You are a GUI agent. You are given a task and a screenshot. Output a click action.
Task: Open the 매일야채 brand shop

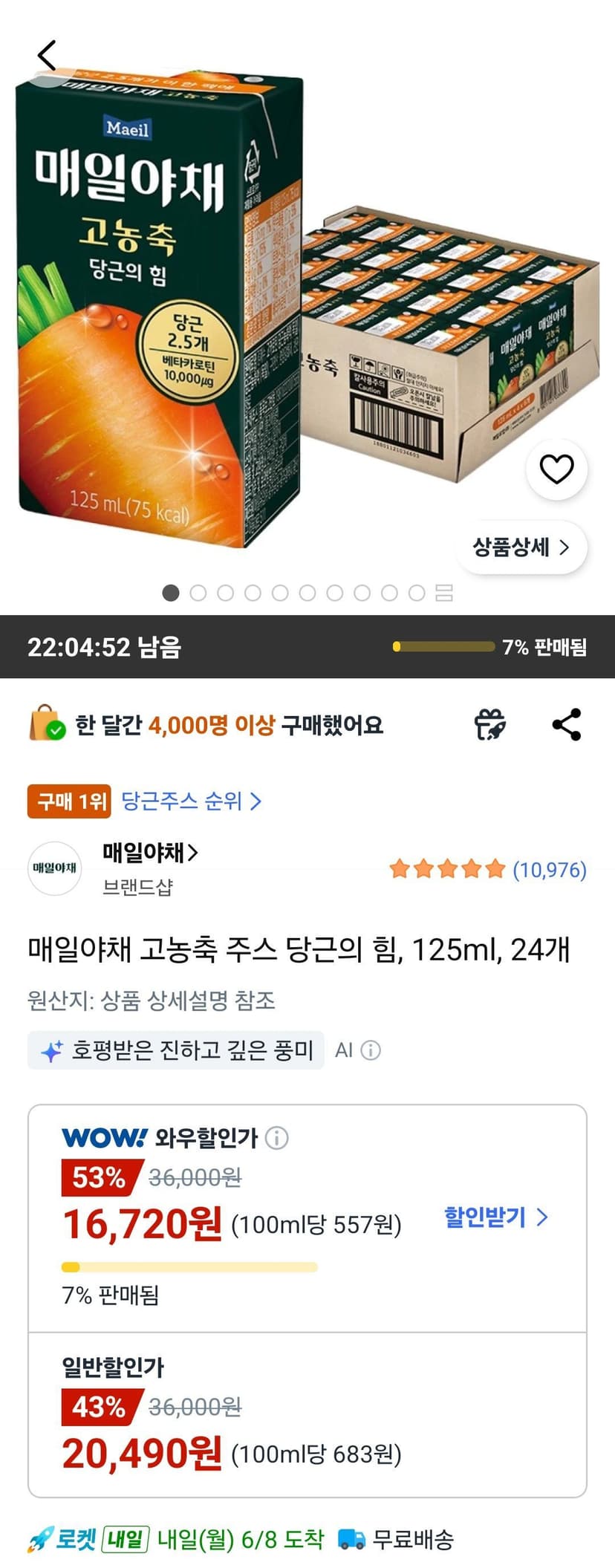tap(150, 853)
